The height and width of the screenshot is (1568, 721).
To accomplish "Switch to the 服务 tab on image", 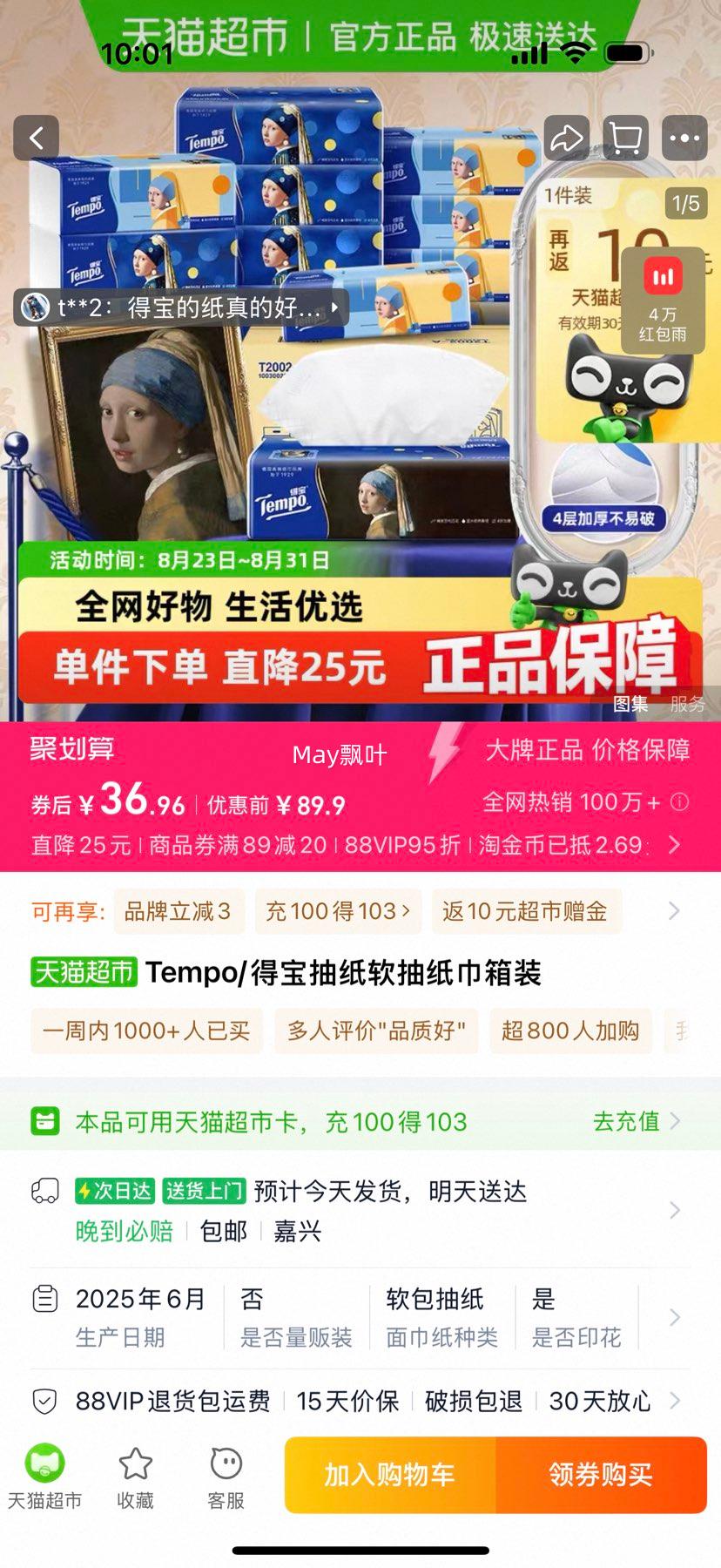I will (688, 704).
